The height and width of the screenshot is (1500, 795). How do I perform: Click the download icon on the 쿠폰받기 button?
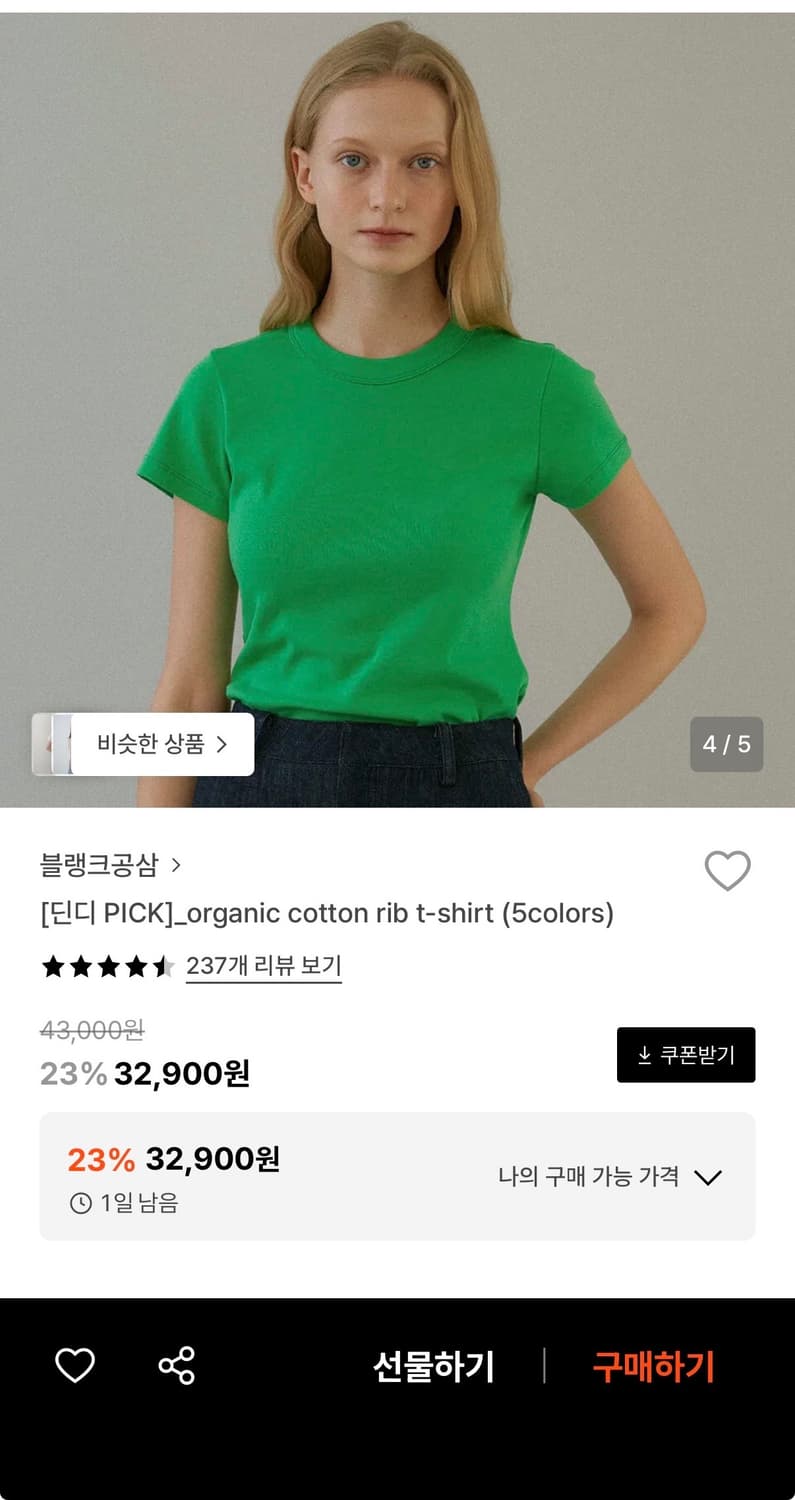tap(645, 1054)
